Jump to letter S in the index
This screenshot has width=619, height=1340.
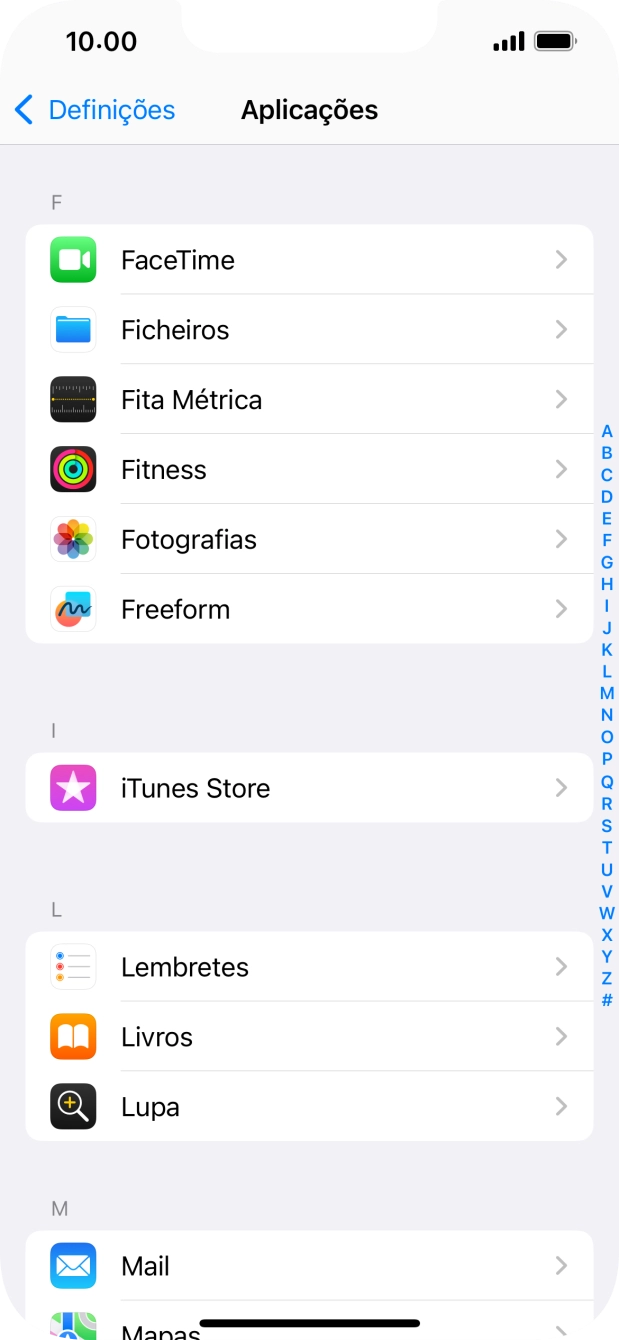(x=607, y=826)
